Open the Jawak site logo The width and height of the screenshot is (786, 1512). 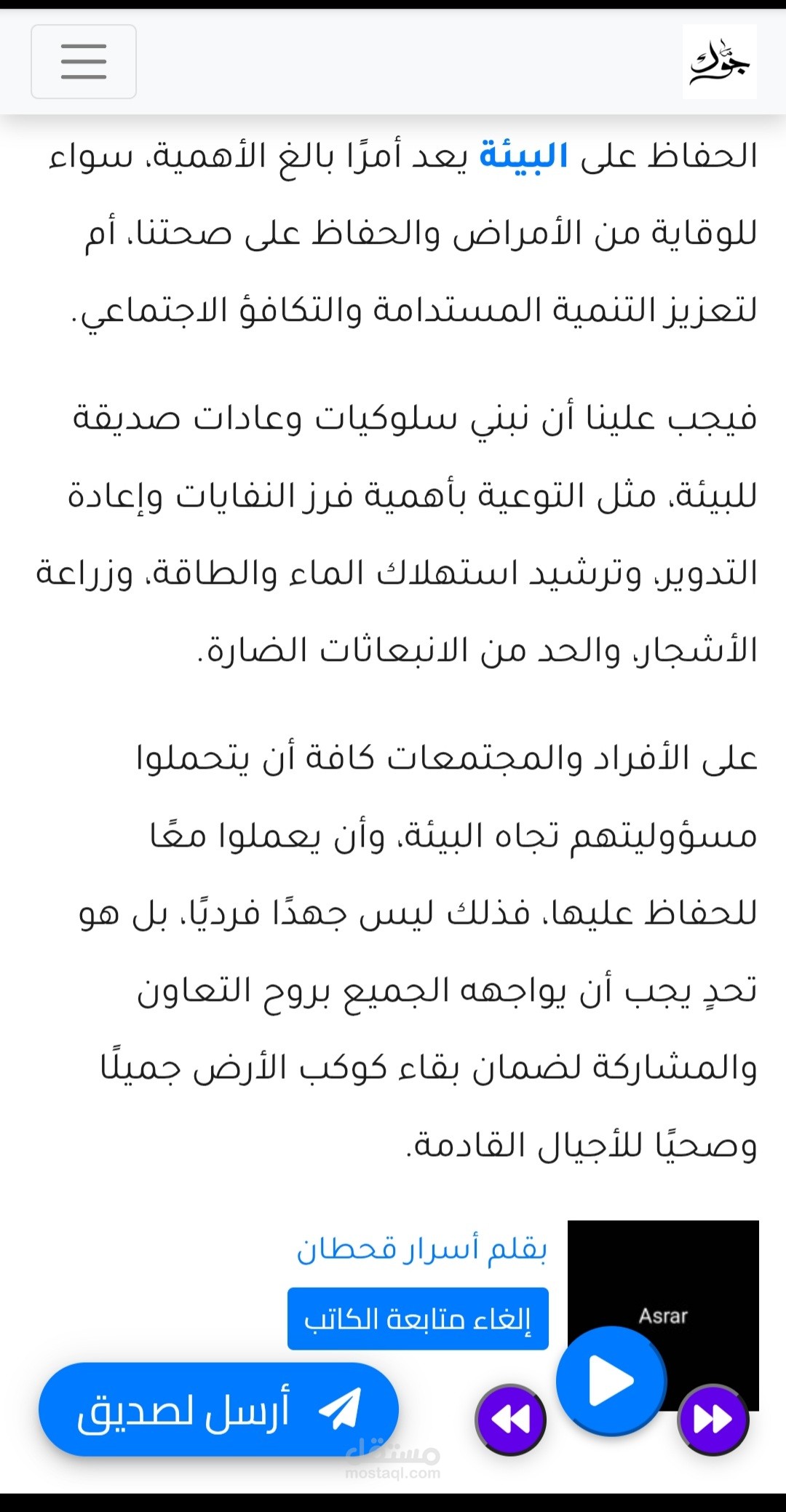719,61
